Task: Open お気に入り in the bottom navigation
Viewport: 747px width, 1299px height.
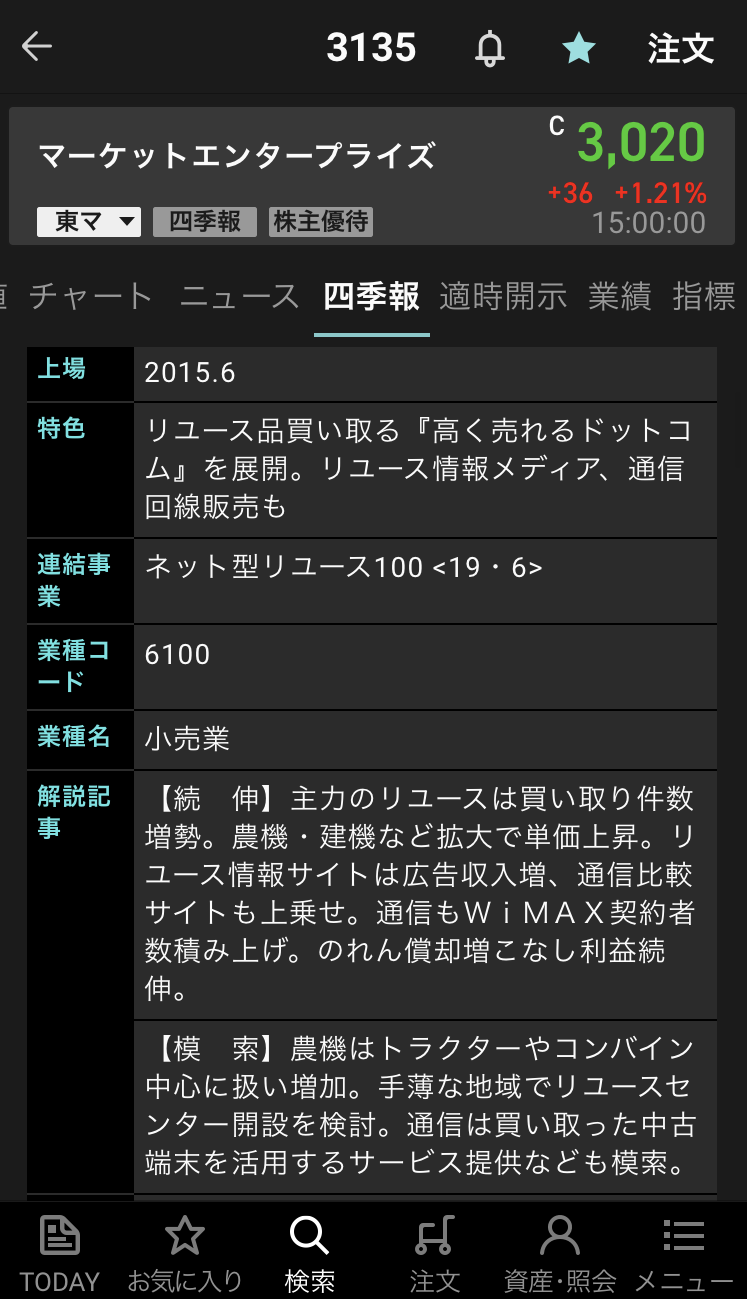Action: coord(185,1251)
